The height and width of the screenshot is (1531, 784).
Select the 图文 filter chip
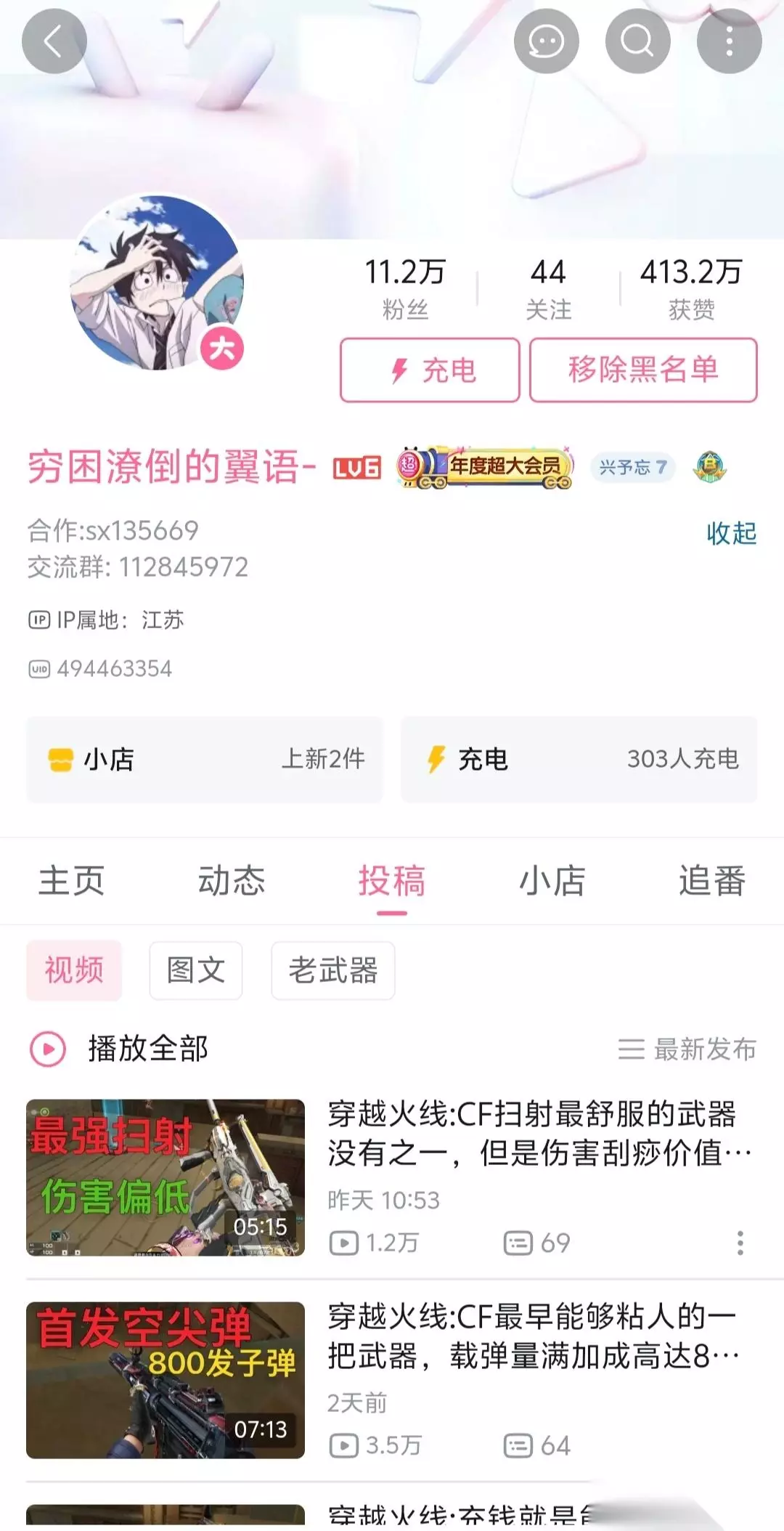click(x=196, y=970)
